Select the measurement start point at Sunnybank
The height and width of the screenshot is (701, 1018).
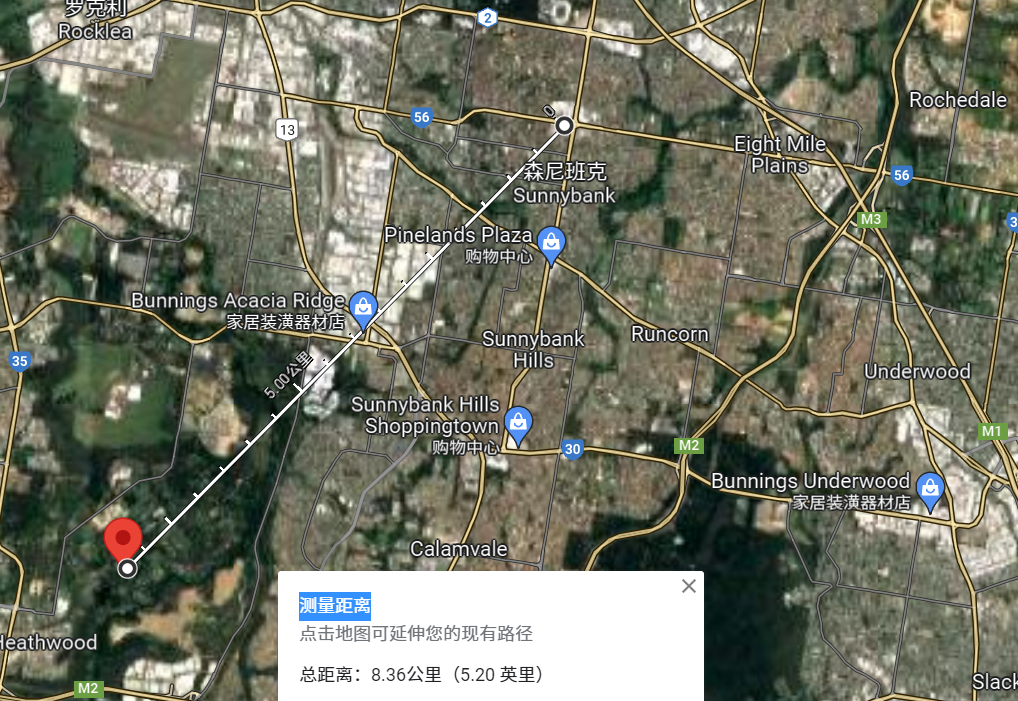click(564, 125)
